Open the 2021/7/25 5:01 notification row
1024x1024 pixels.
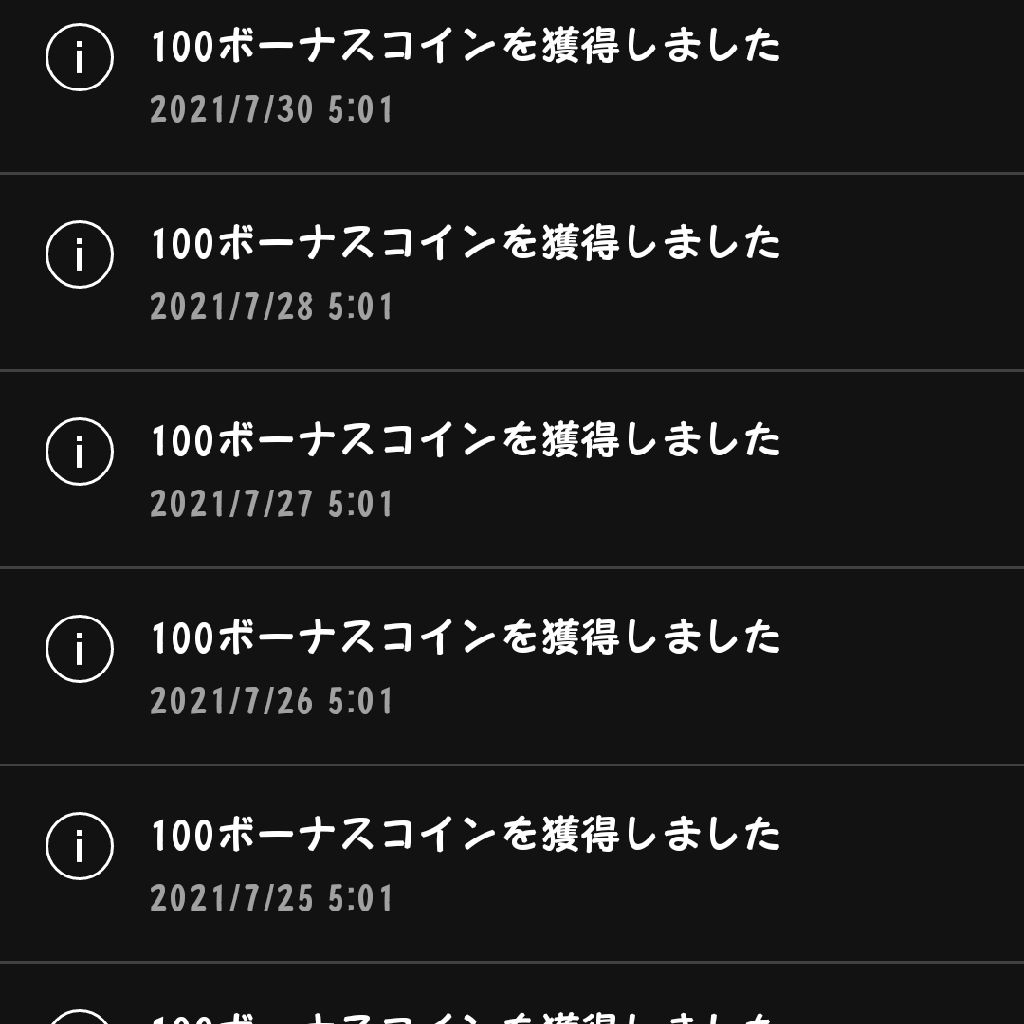[465, 864]
